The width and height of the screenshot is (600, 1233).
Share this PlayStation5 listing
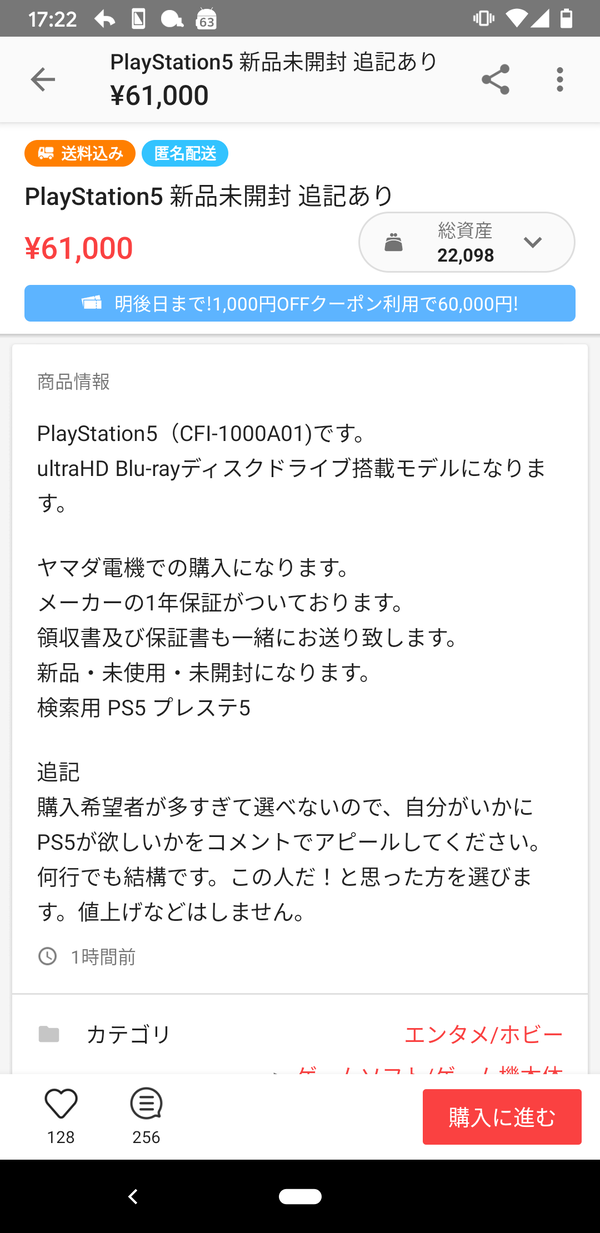click(496, 80)
